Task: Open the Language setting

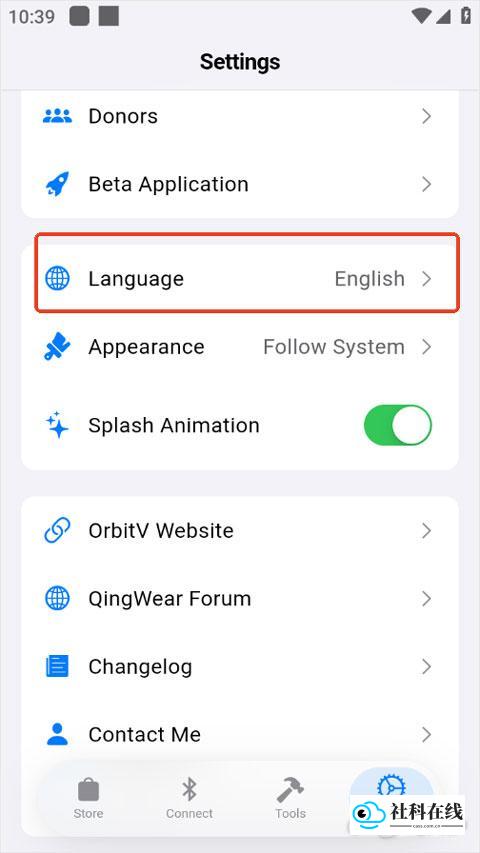Action: (239, 279)
